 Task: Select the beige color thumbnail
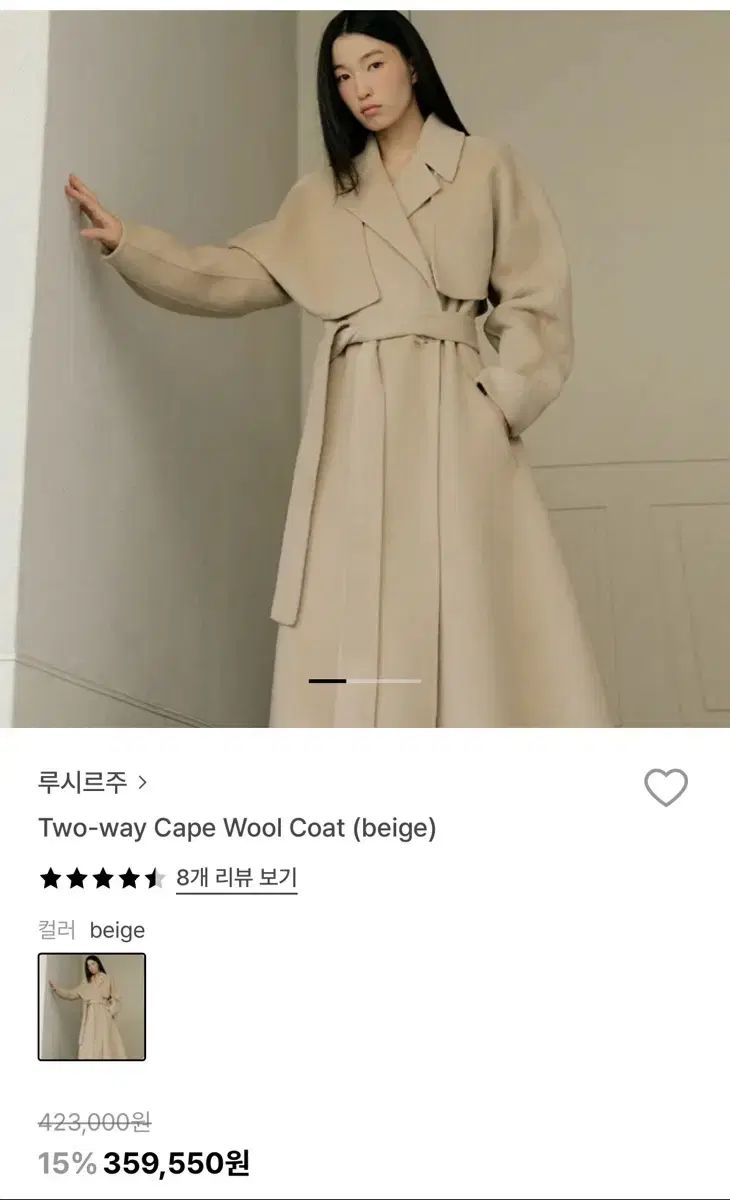pyautogui.click(x=92, y=1007)
